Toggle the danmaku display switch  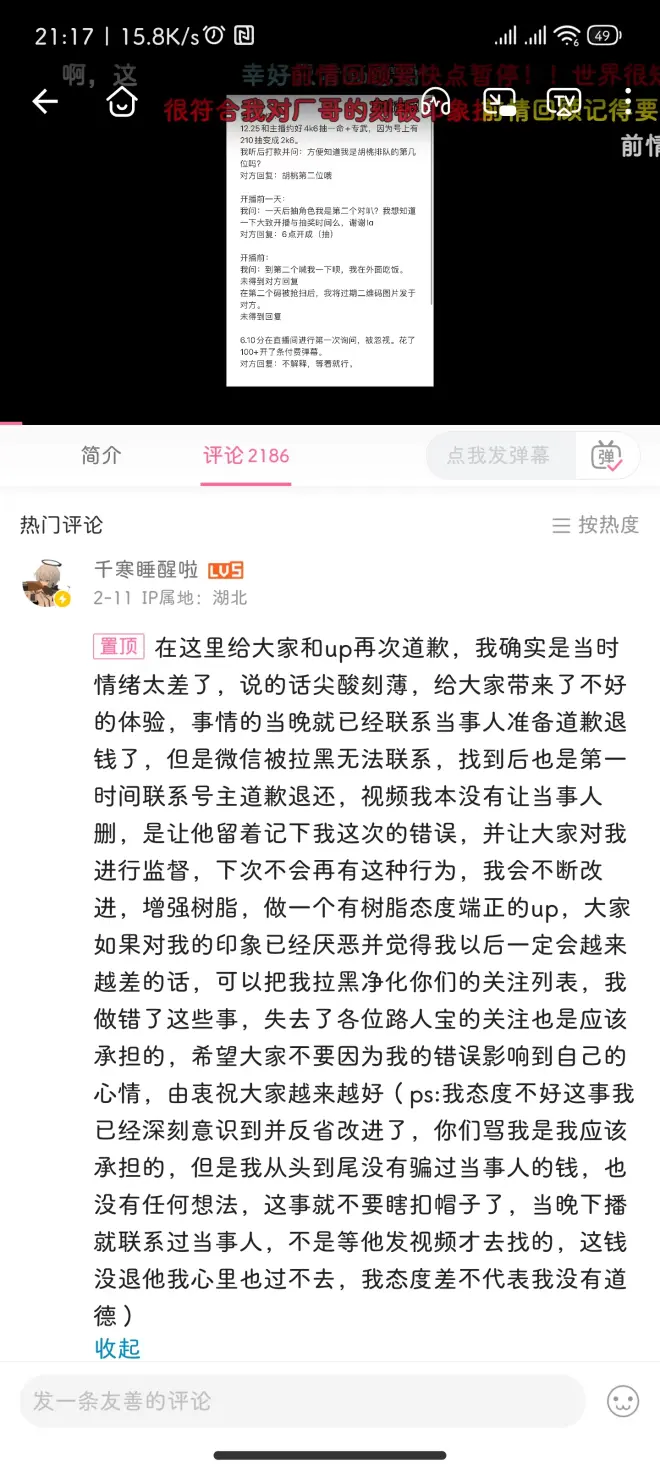(x=607, y=456)
